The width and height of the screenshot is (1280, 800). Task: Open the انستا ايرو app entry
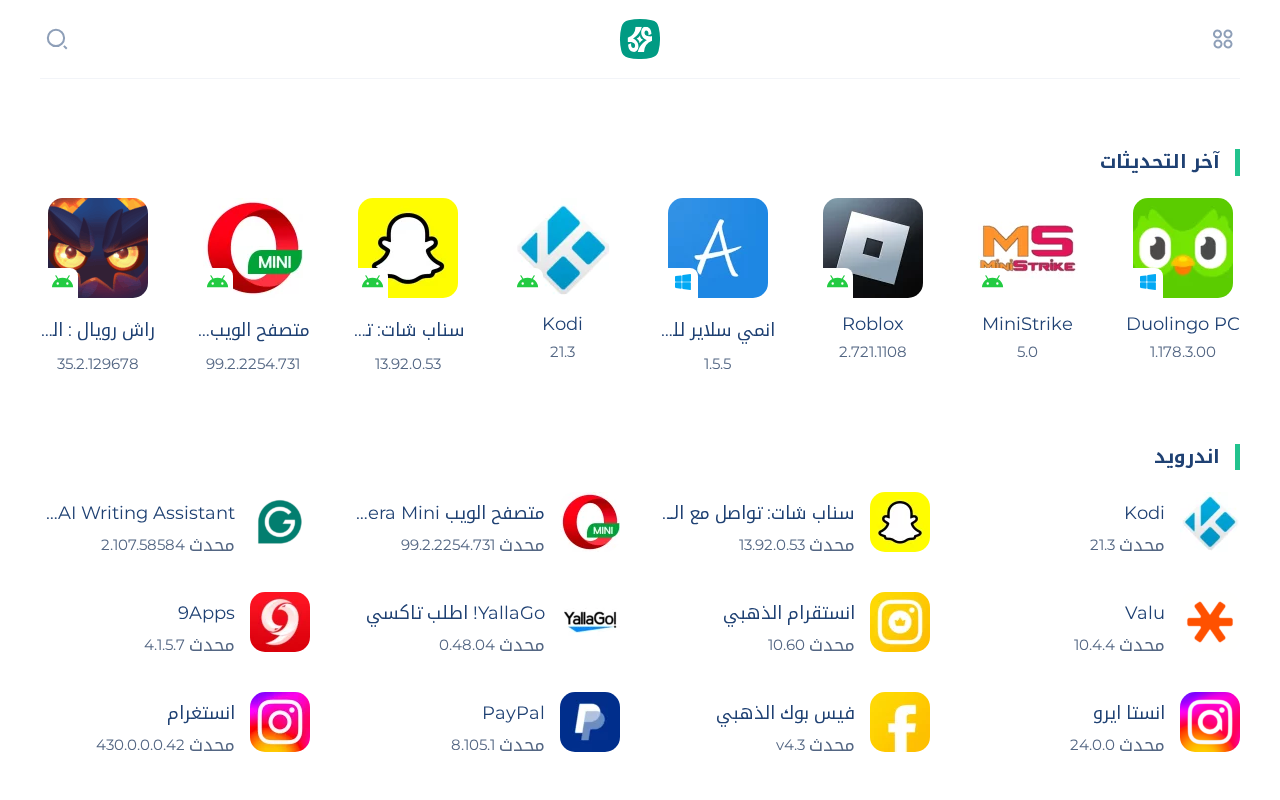tap(1155, 722)
